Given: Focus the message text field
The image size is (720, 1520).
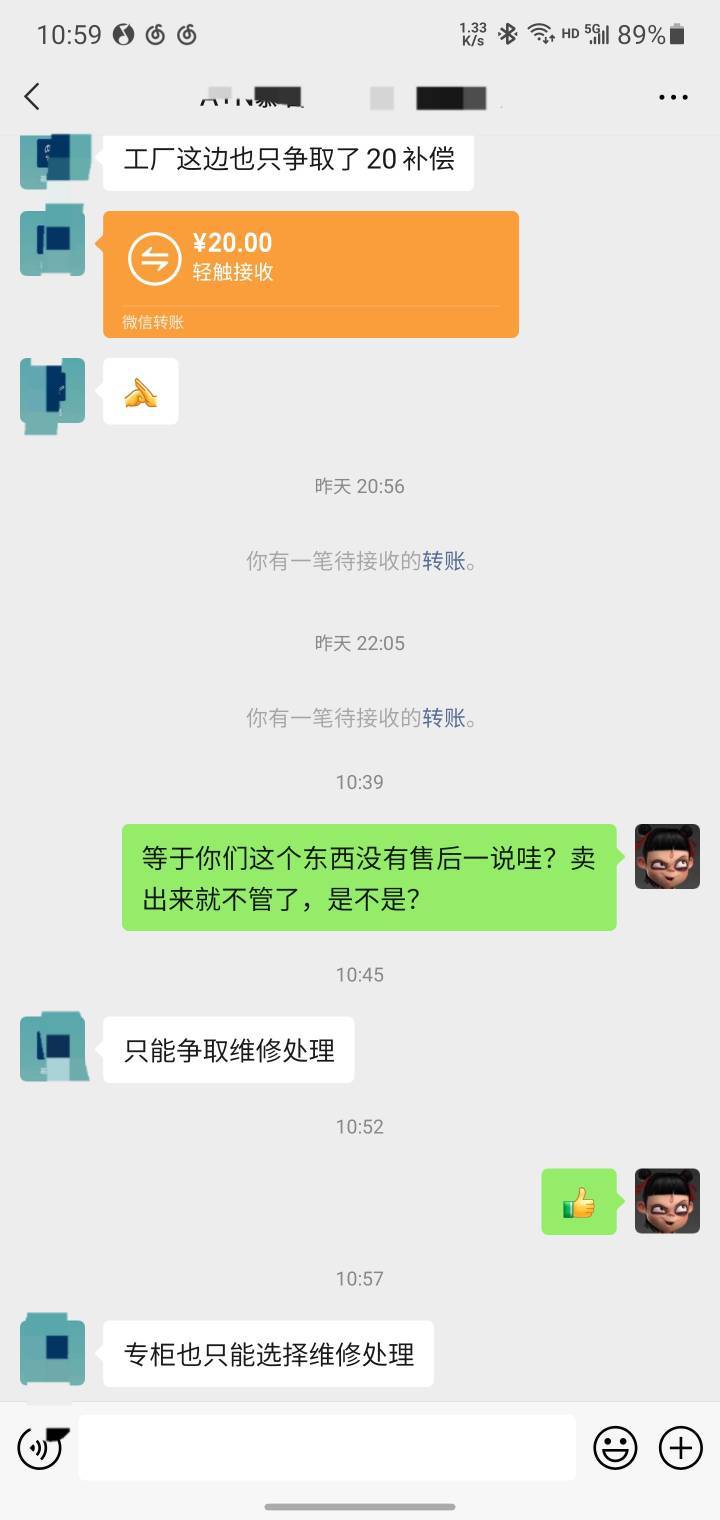Looking at the screenshot, I should (327, 1447).
